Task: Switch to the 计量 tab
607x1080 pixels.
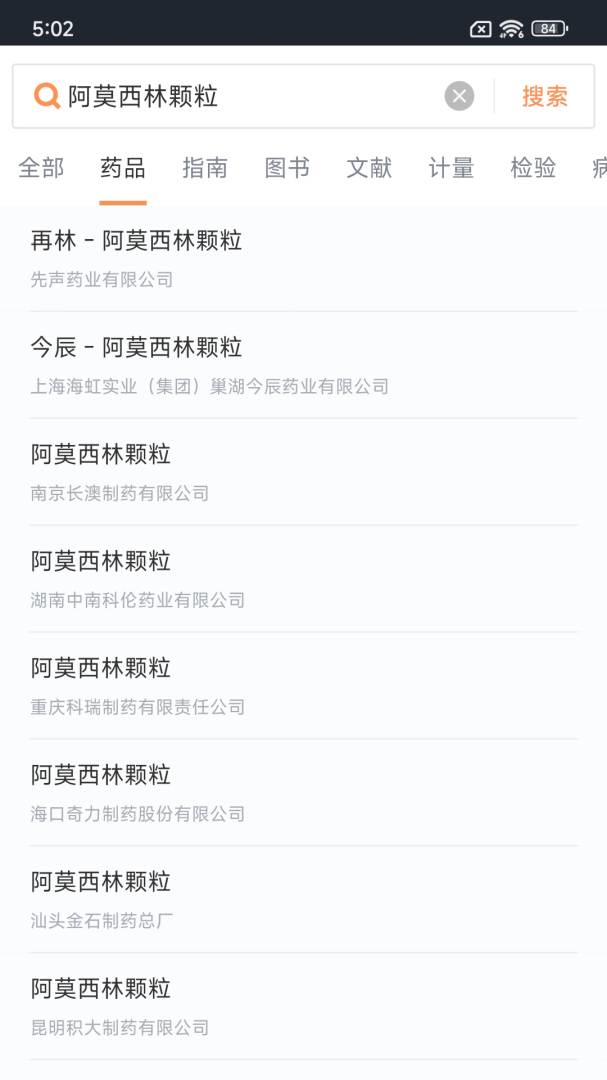Action: (451, 168)
